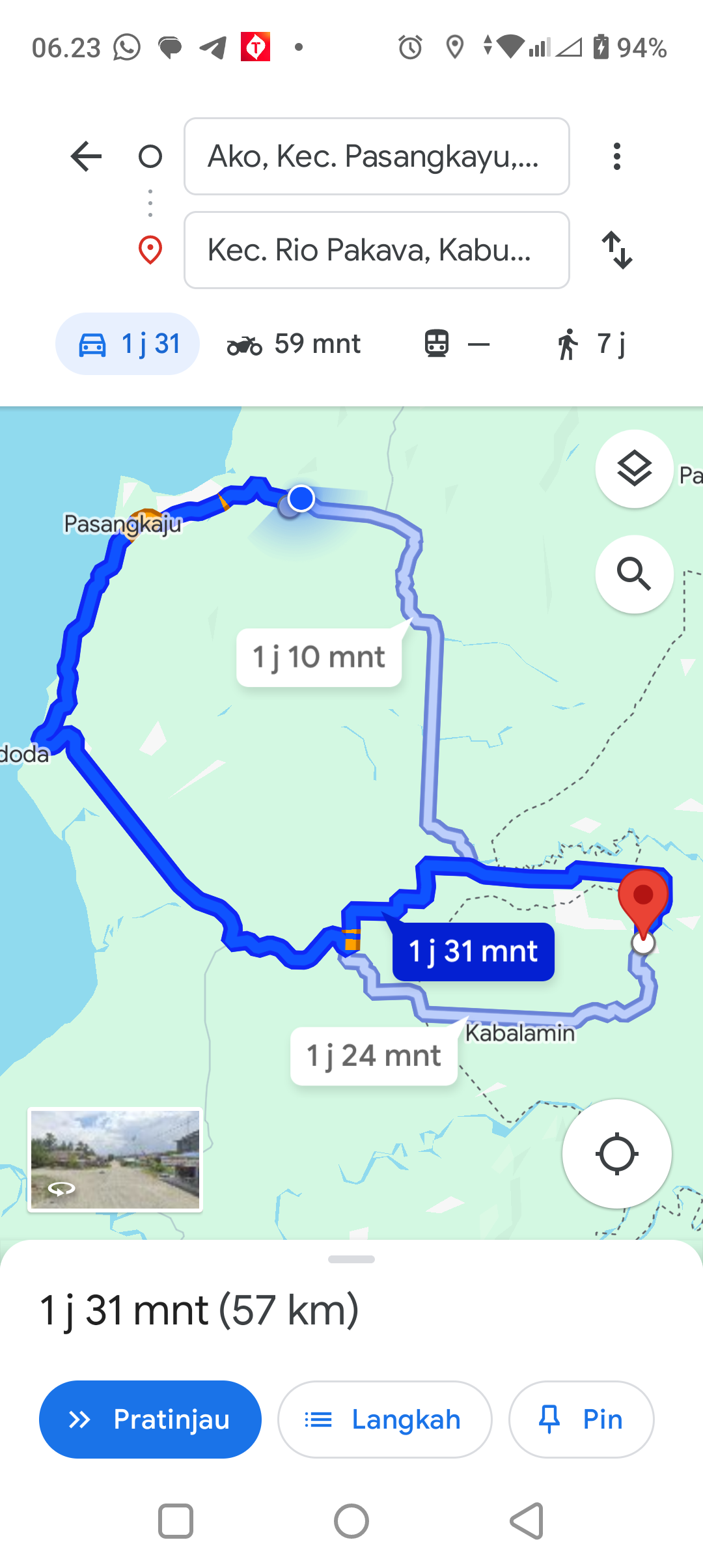Screen dimensions: 703x1568
Task: Open the Street View thumbnail
Action: coord(115,1160)
